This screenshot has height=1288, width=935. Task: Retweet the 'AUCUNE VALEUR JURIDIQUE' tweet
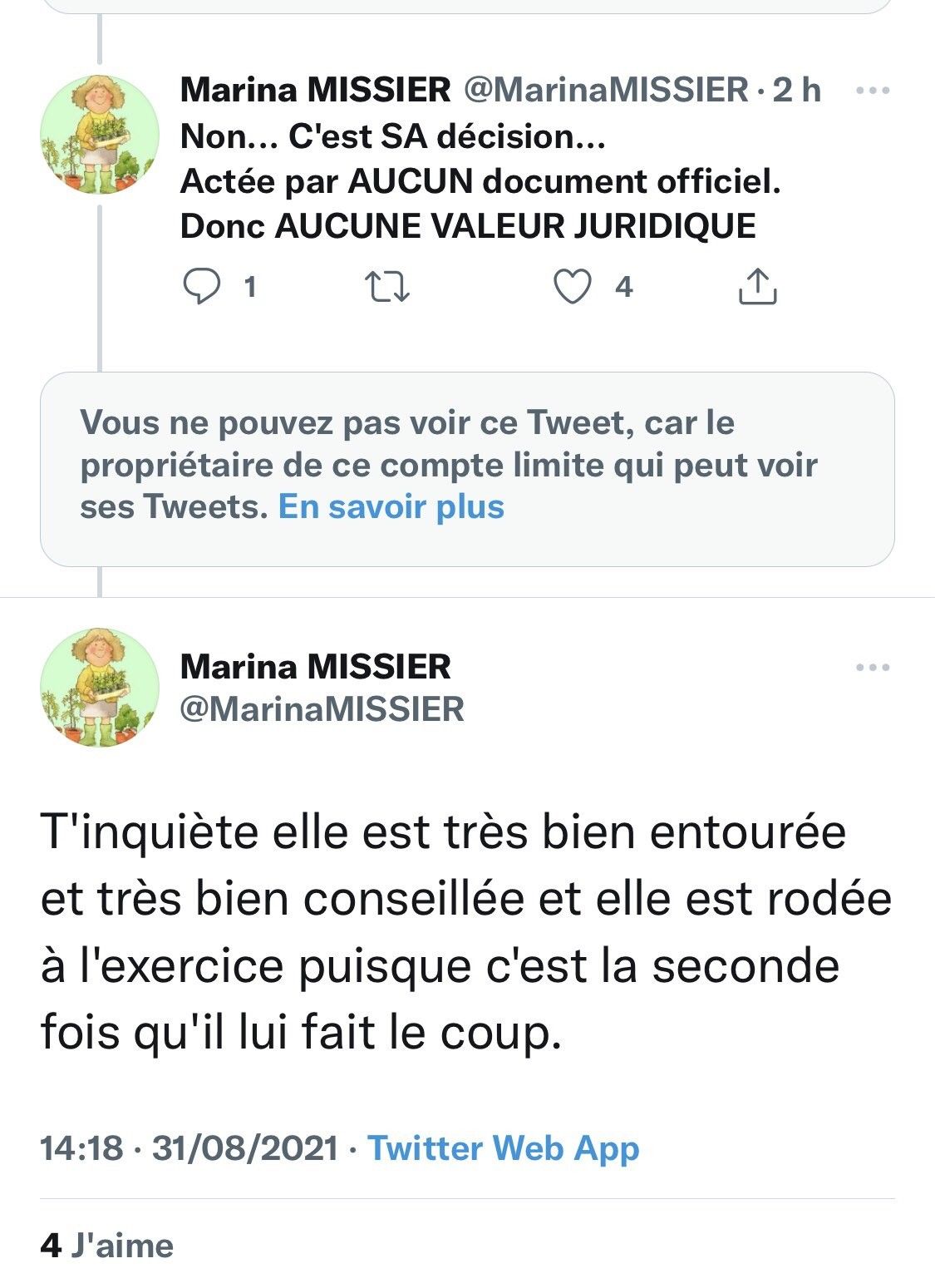387,287
